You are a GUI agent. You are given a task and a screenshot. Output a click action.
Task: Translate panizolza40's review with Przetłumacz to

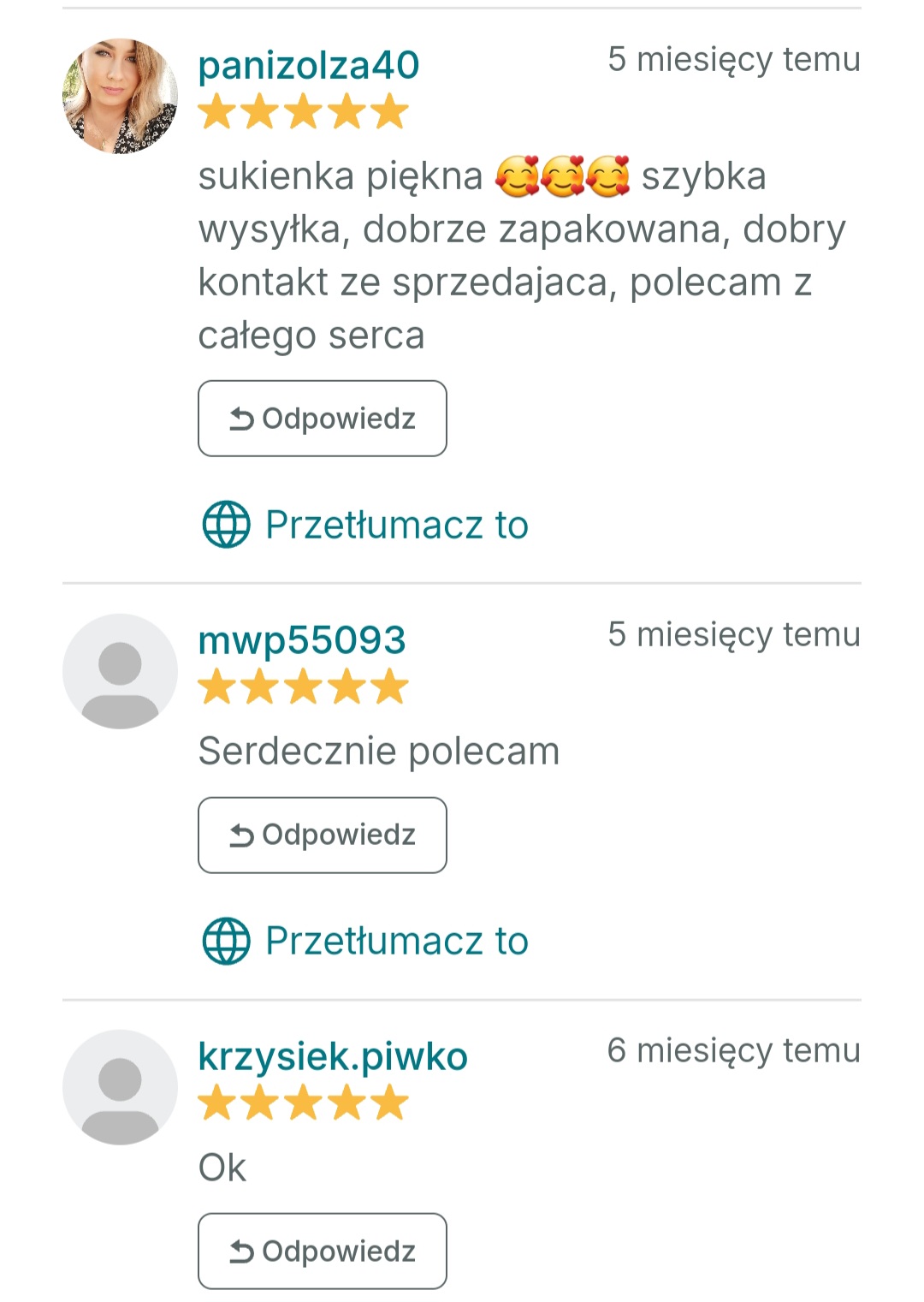pos(365,525)
